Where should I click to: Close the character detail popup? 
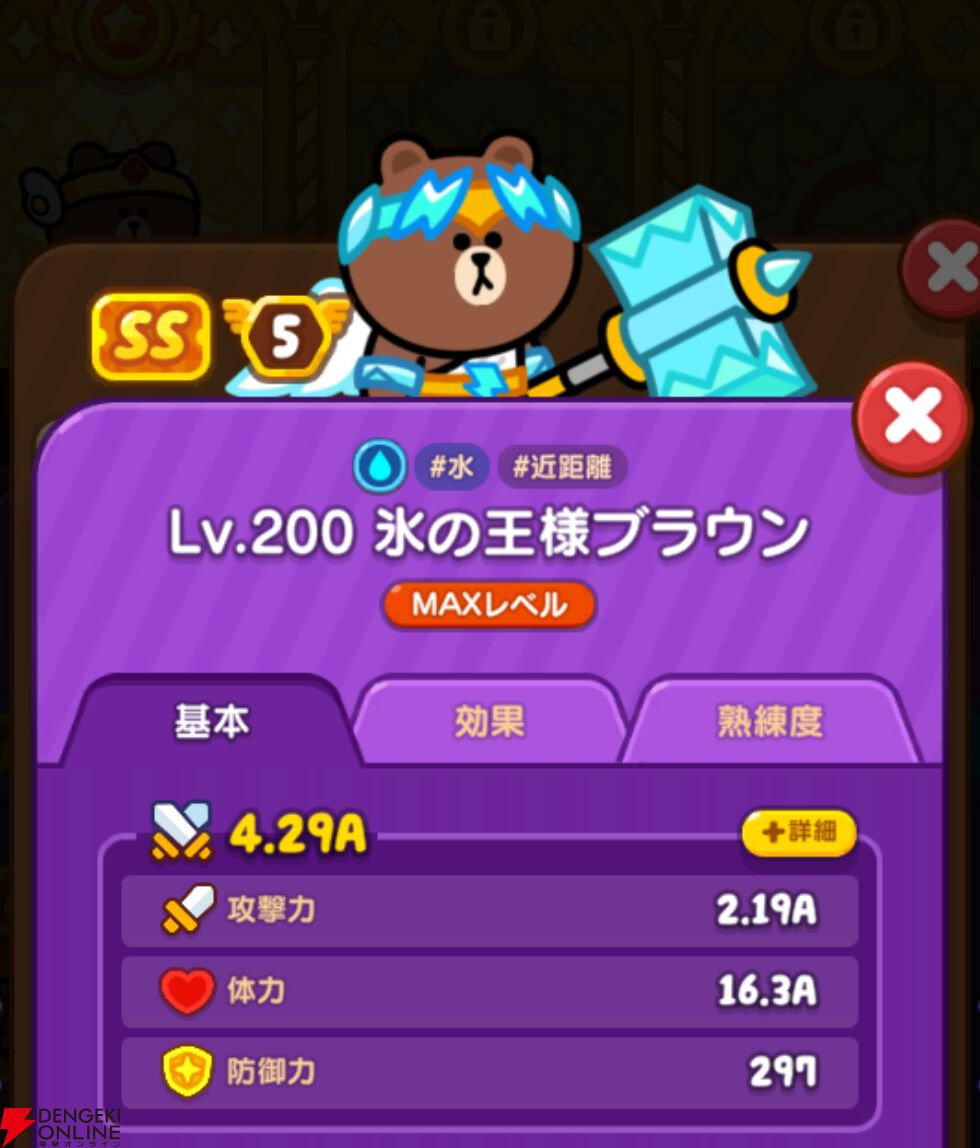tap(913, 417)
